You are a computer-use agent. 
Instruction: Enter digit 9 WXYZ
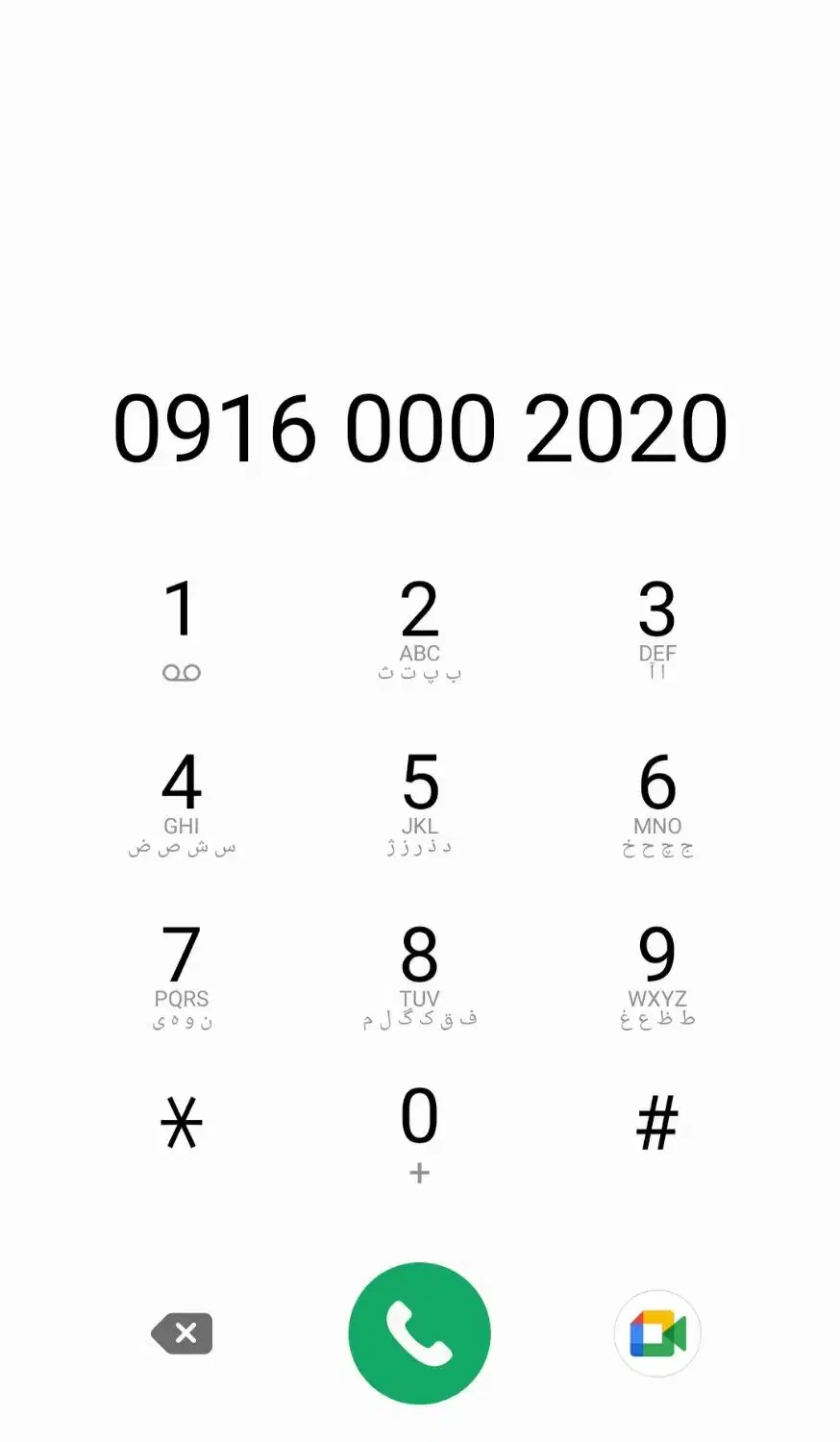(657, 973)
